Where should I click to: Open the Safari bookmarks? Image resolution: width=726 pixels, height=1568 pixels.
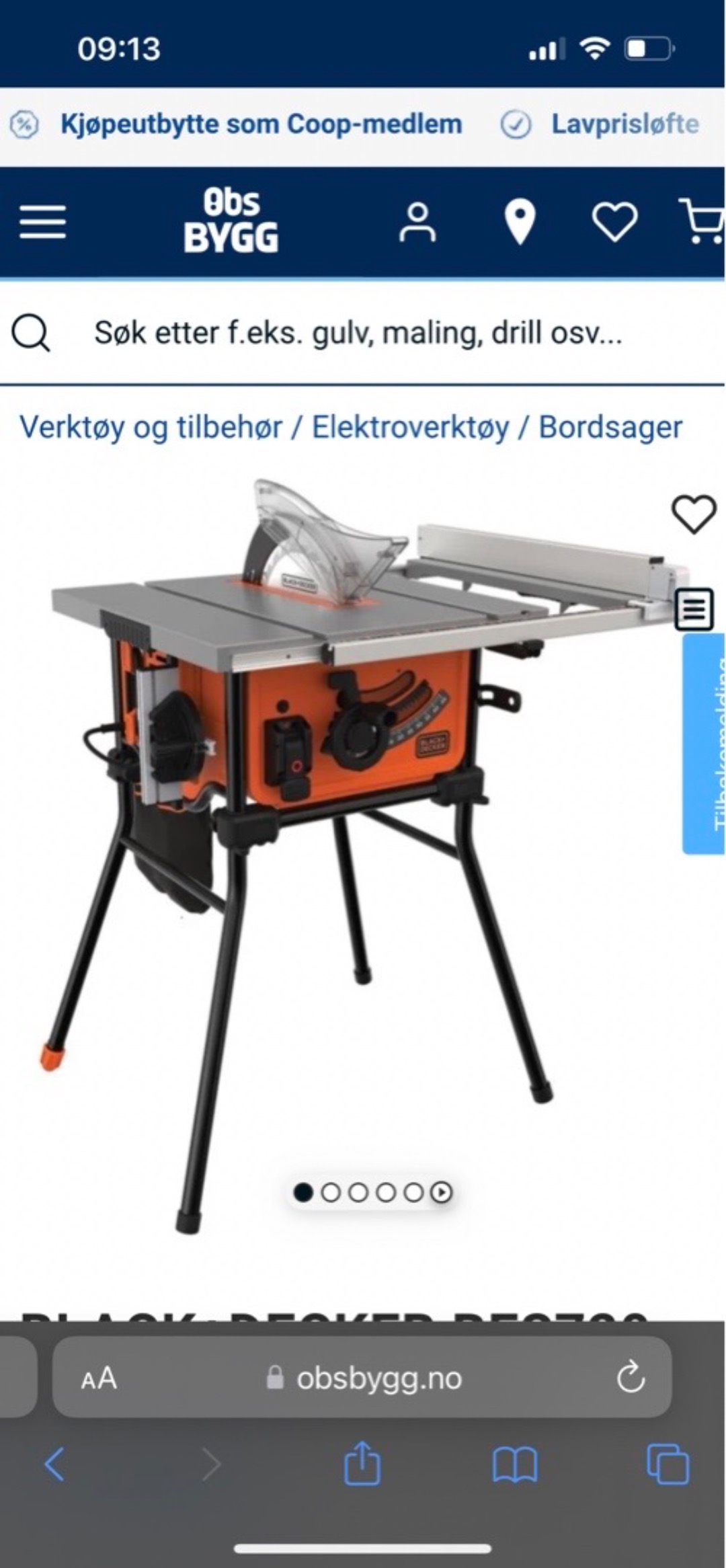point(514,1463)
